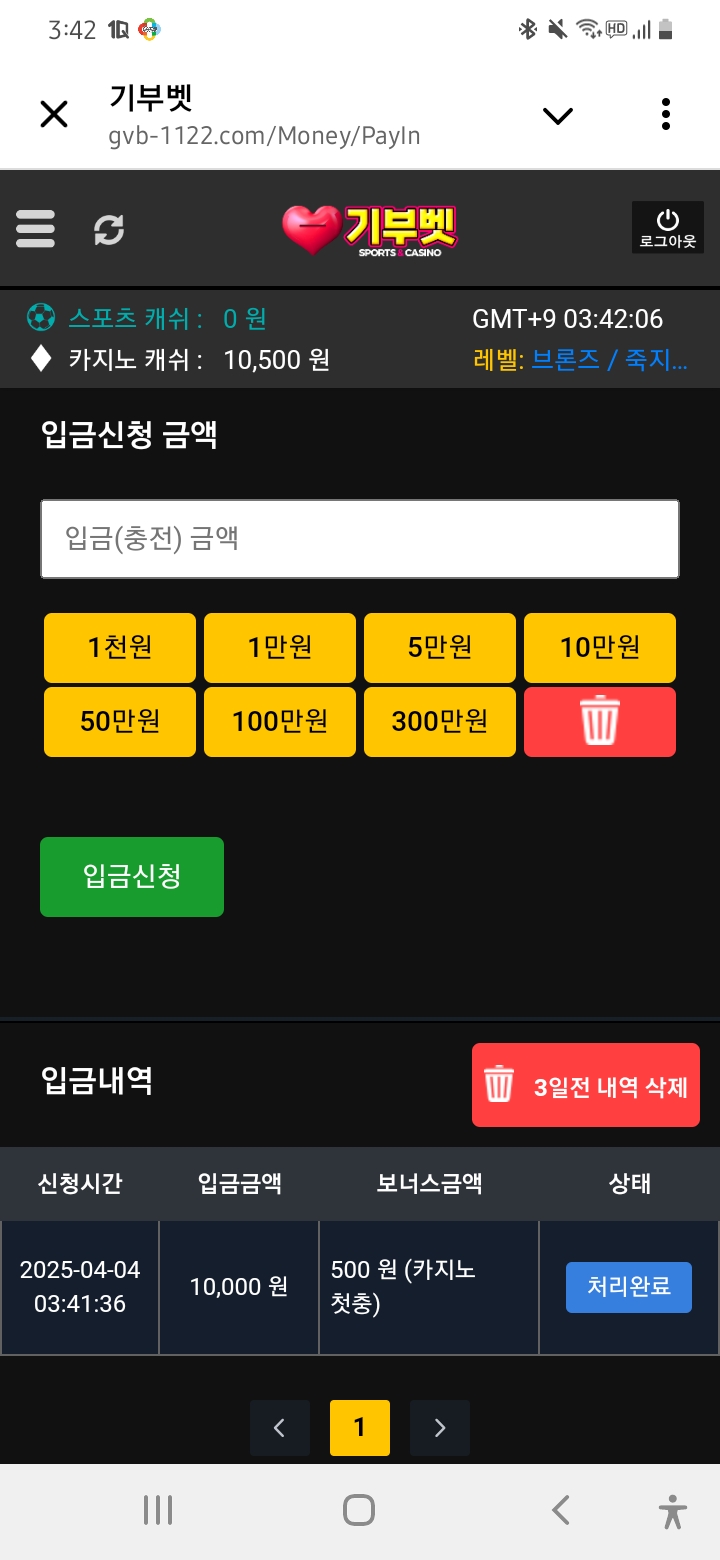Select the 1만원 amount button
Viewport: 720px width, 1560px height.
click(280, 648)
